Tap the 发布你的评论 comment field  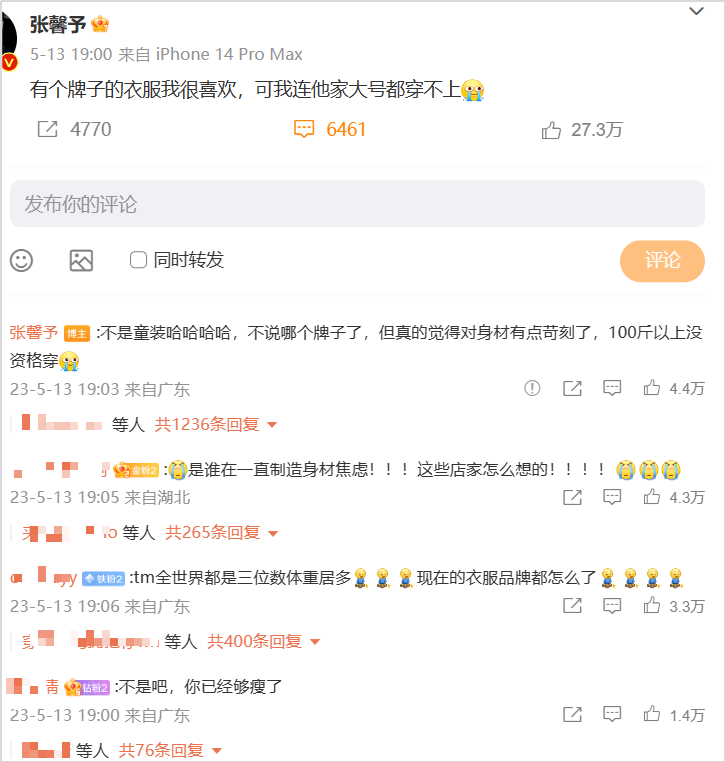coord(357,204)
